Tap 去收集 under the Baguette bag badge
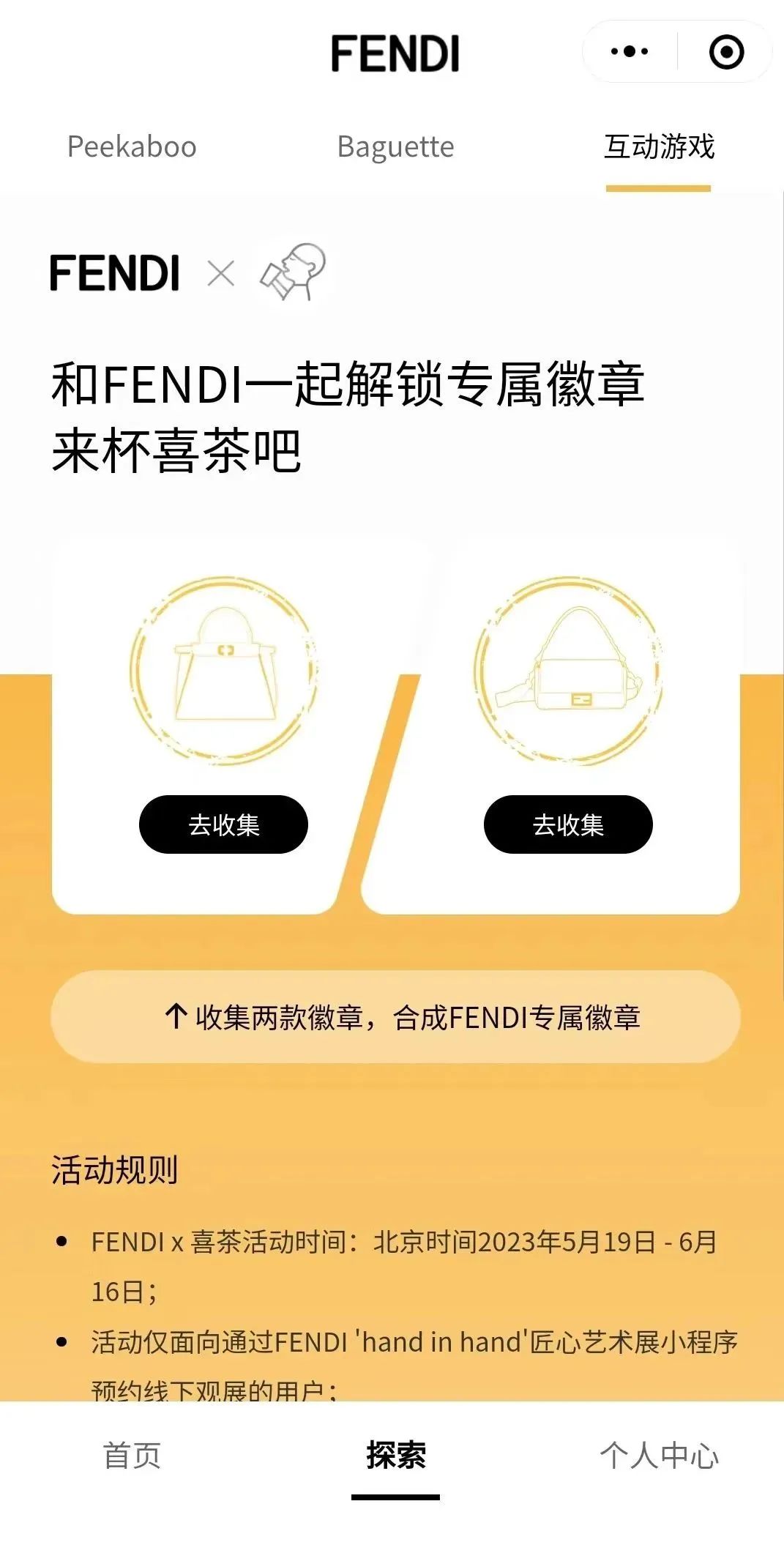Viewport: 784px width, 1553px height. click(x=568, y=824)
